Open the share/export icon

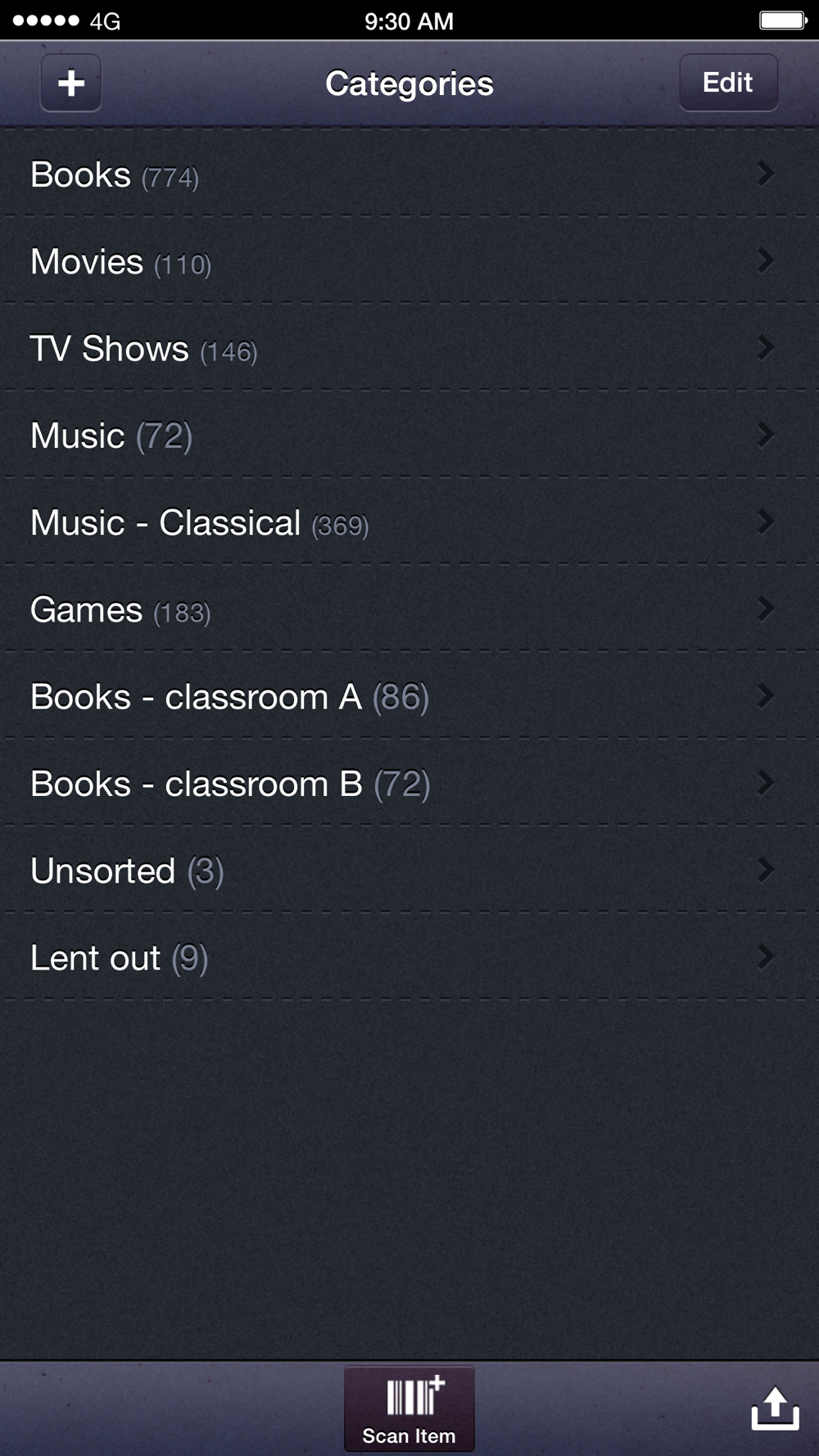pyautogui.click(x=775, y=1409)
